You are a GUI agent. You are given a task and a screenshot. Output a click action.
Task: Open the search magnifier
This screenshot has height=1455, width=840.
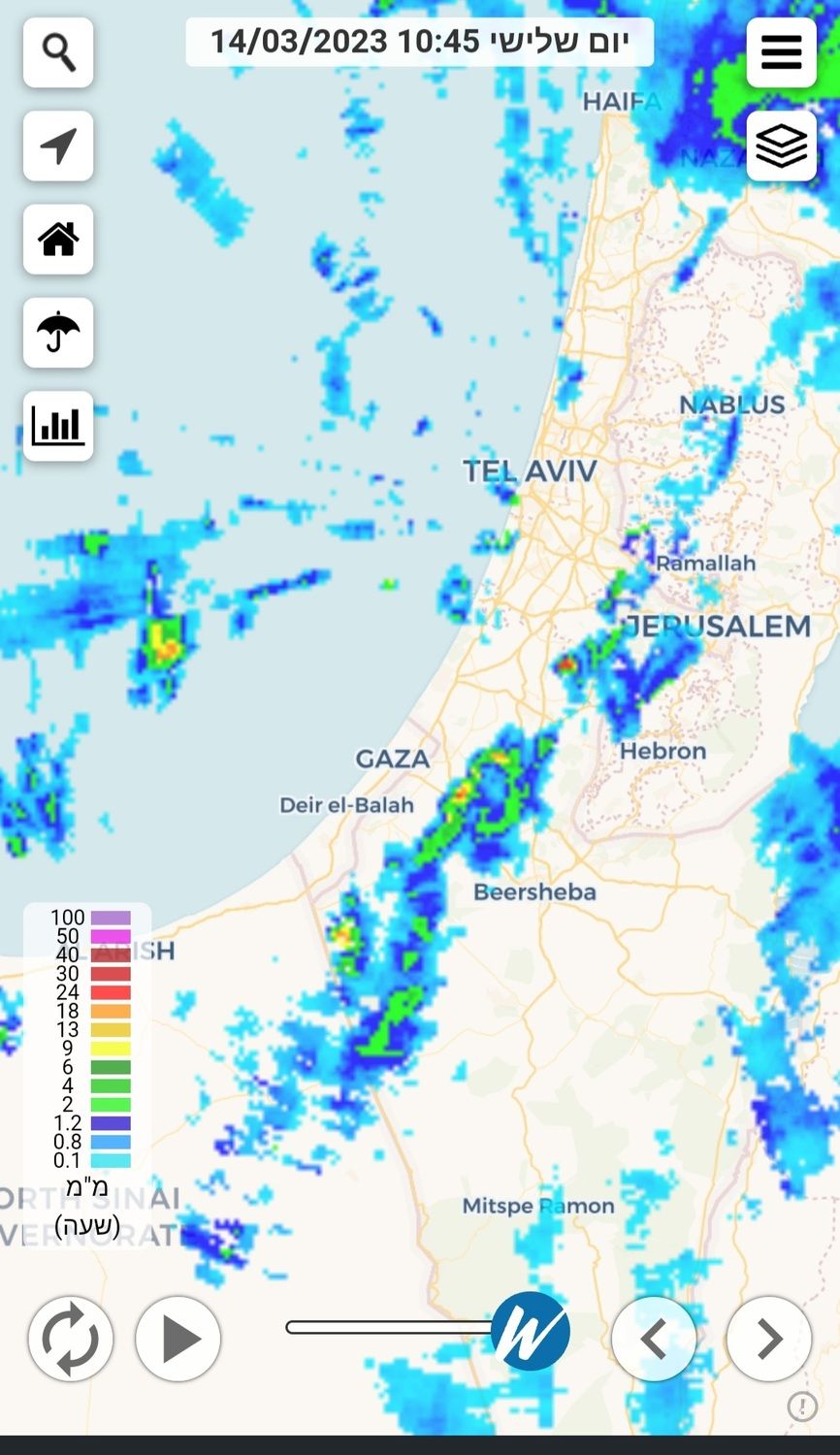(58, 52)
